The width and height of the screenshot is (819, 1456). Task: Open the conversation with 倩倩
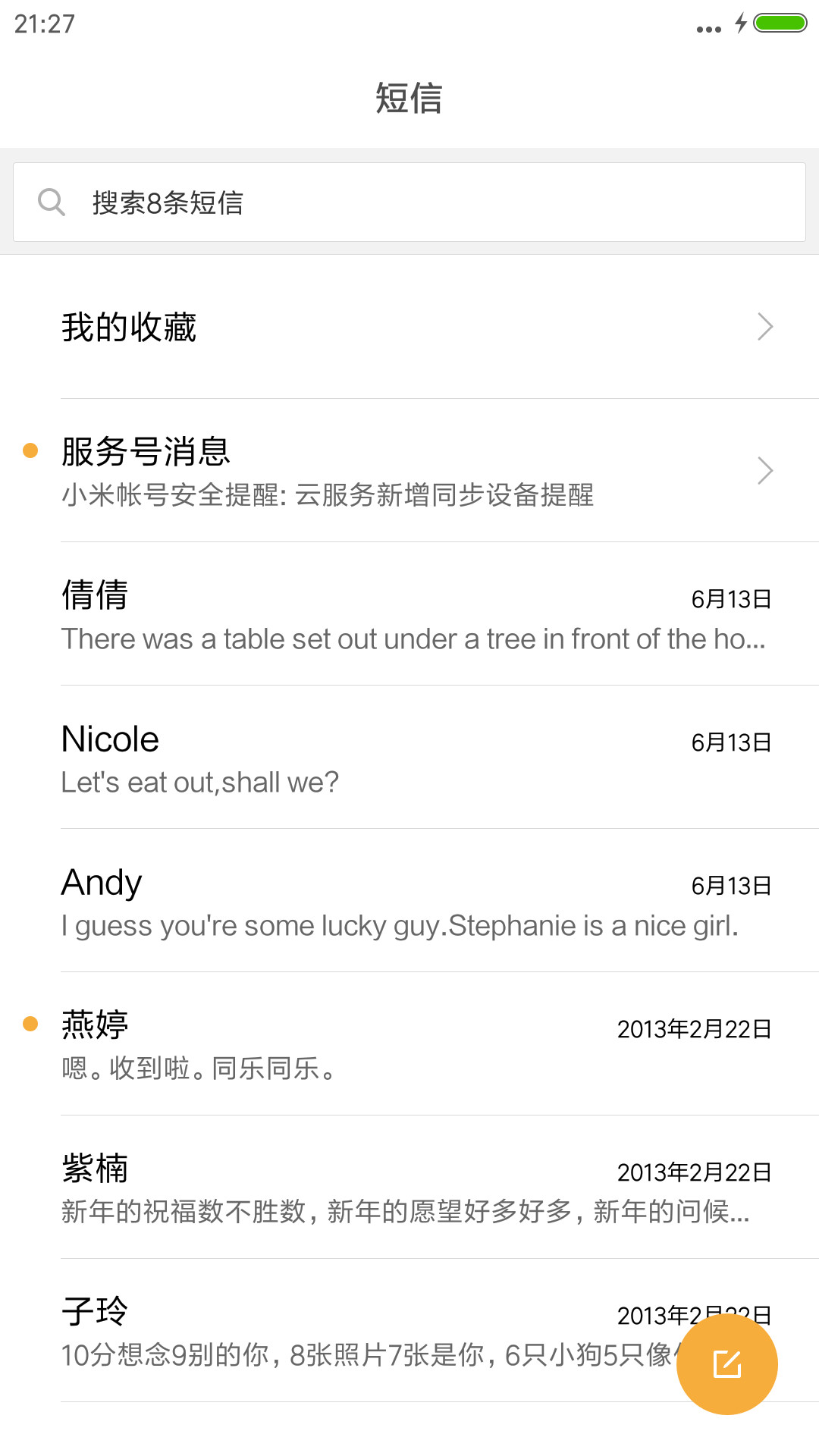pyautogui.click(x=409, y=613)
